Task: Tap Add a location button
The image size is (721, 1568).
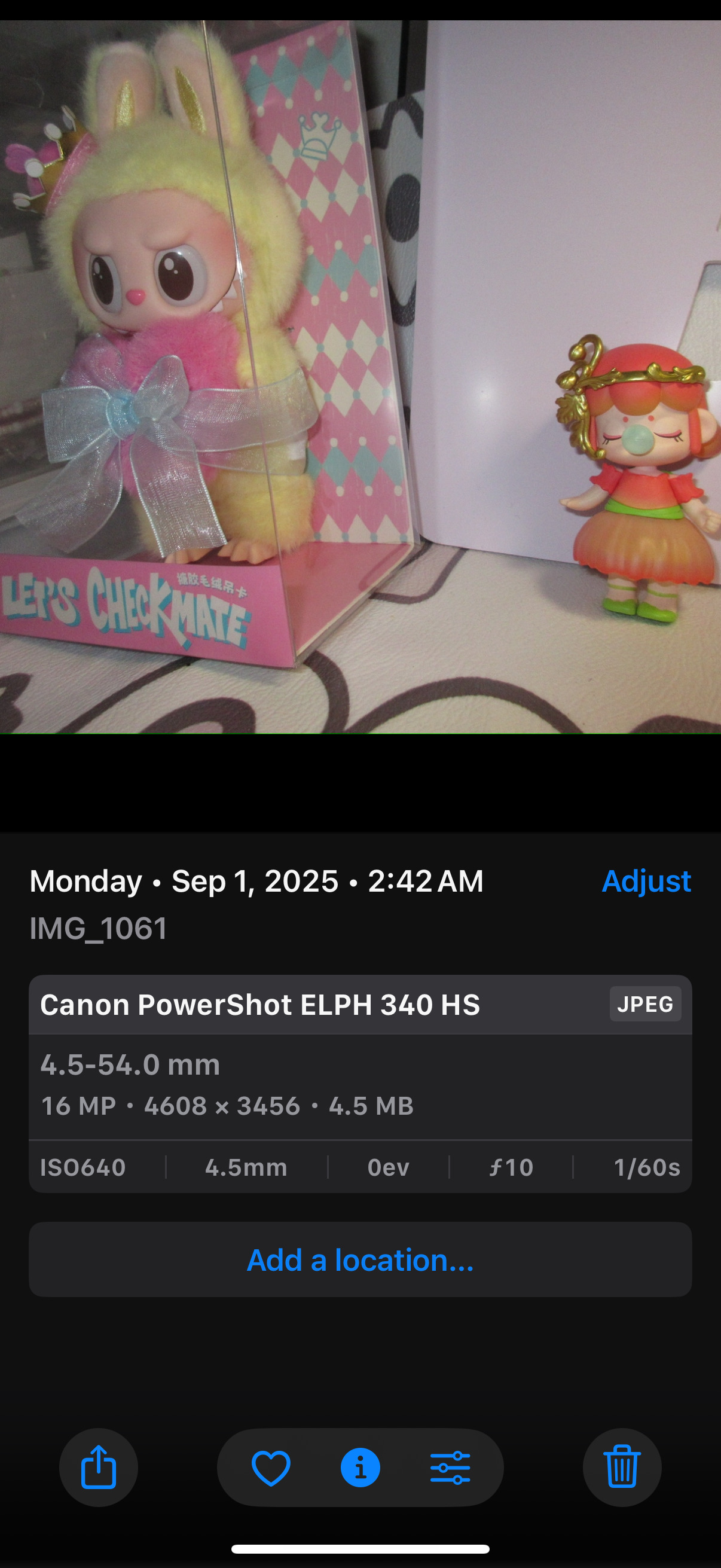Action: pyautogui.click(x=360, y=1259)
